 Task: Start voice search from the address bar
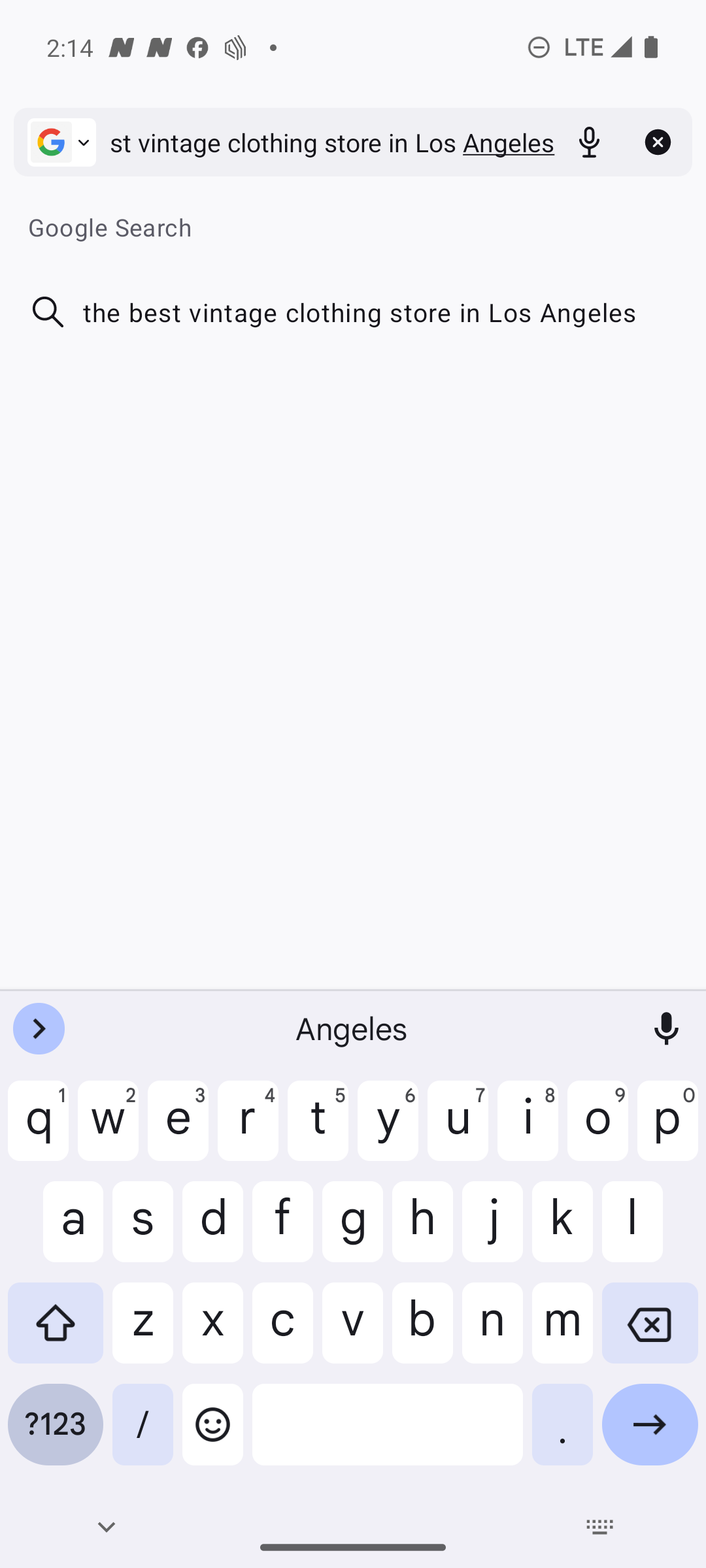click(589, 142)
